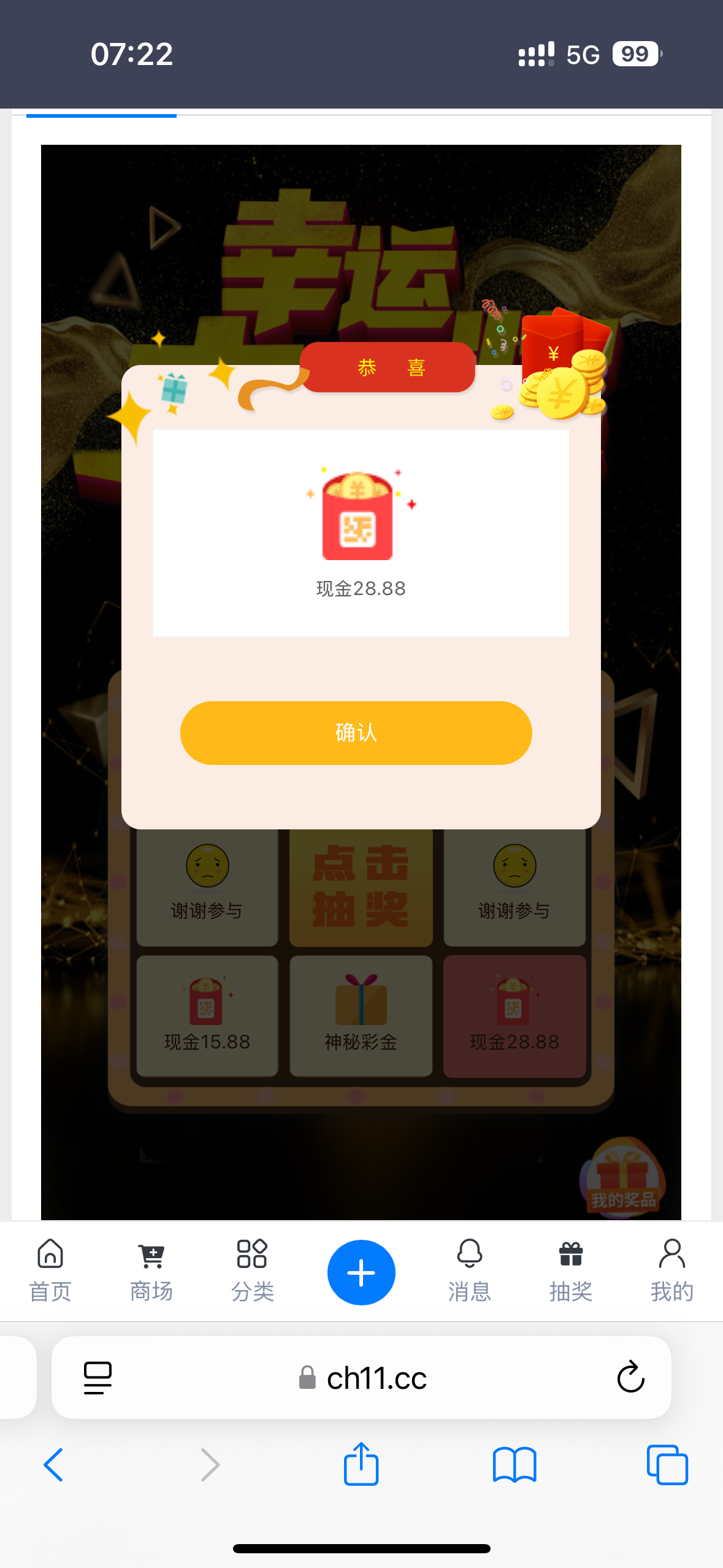This screenshot has height=1568, width=723.
Task: Confirm the prize with 确认 button
Action: click(356, 732)
